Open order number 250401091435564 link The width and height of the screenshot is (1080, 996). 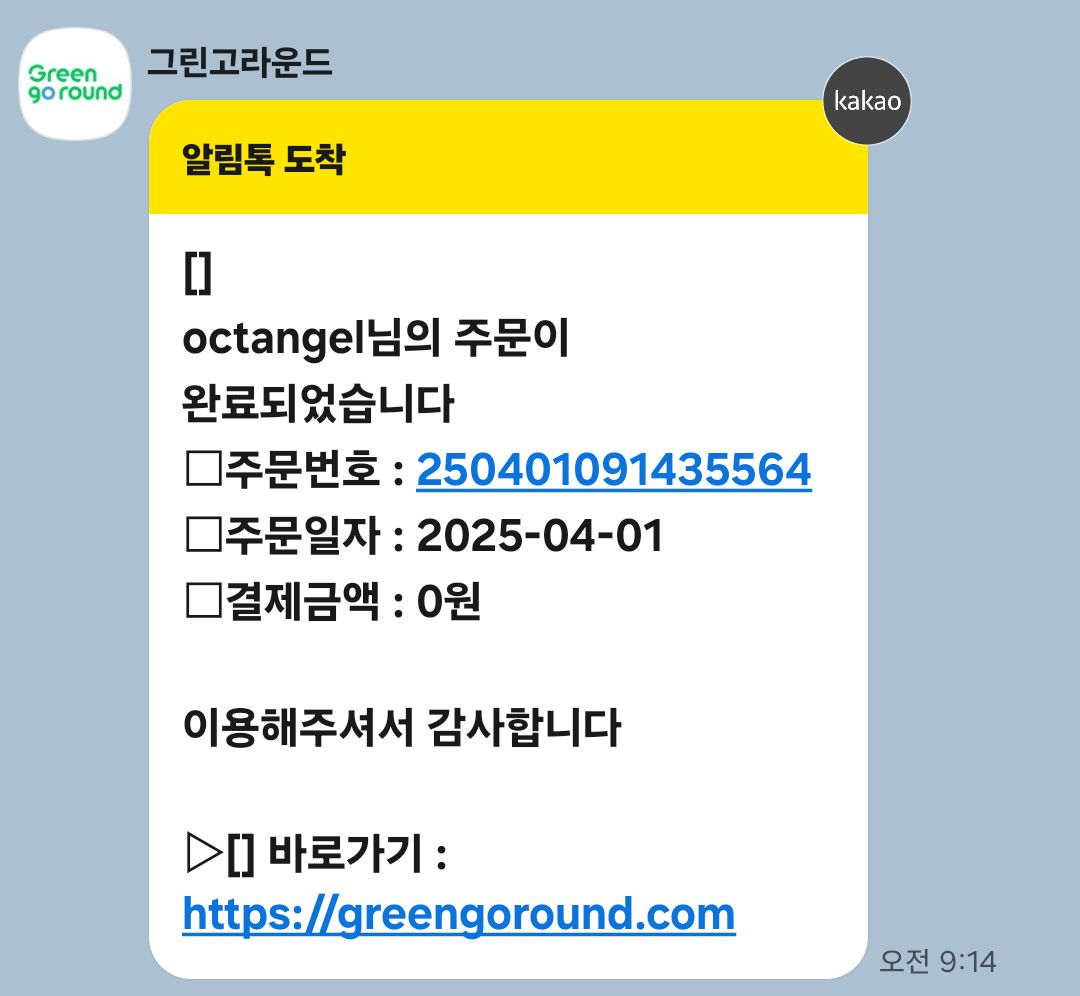point(613,470)
